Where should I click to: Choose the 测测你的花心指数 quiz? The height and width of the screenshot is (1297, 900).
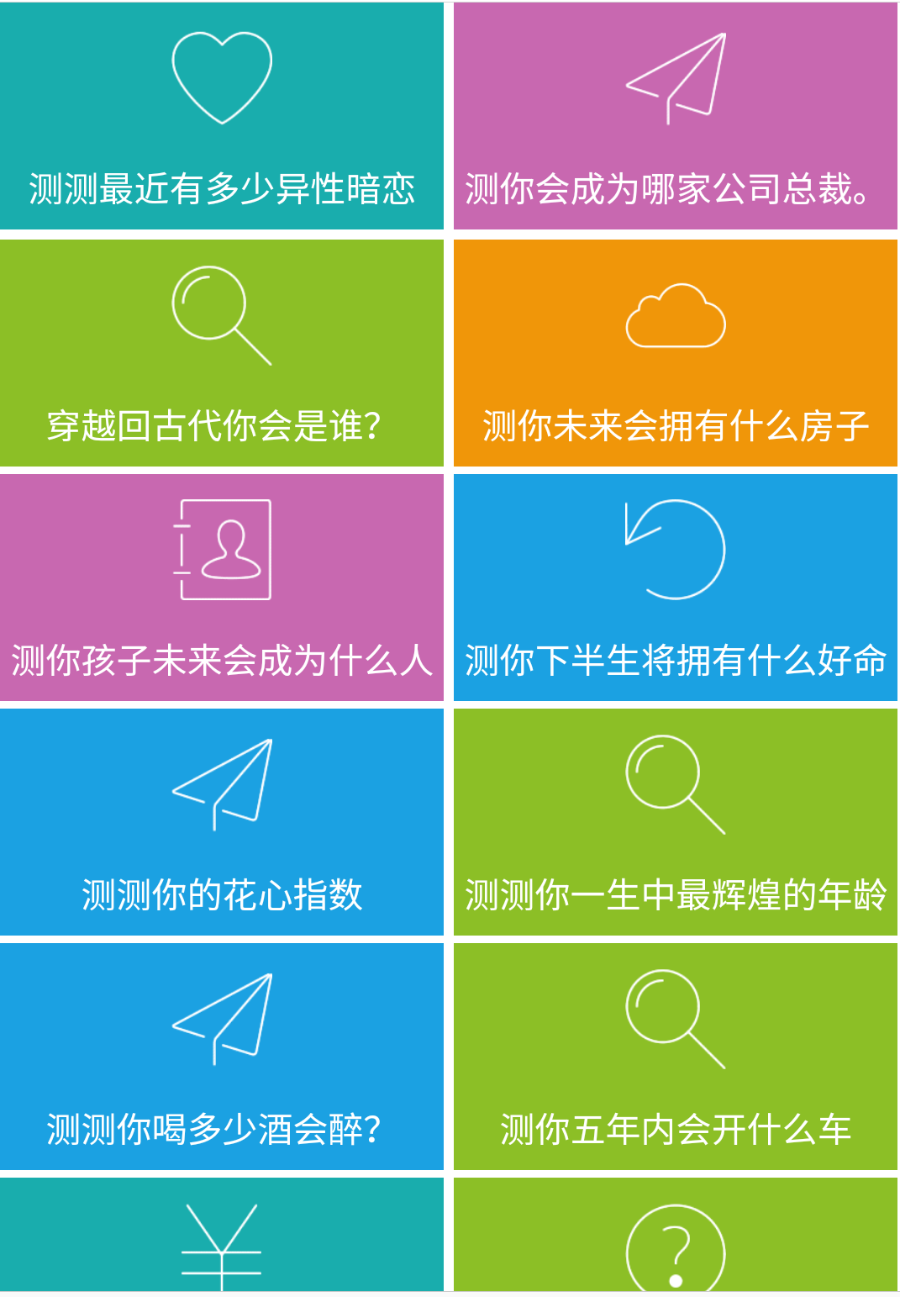tap(221, 822)
